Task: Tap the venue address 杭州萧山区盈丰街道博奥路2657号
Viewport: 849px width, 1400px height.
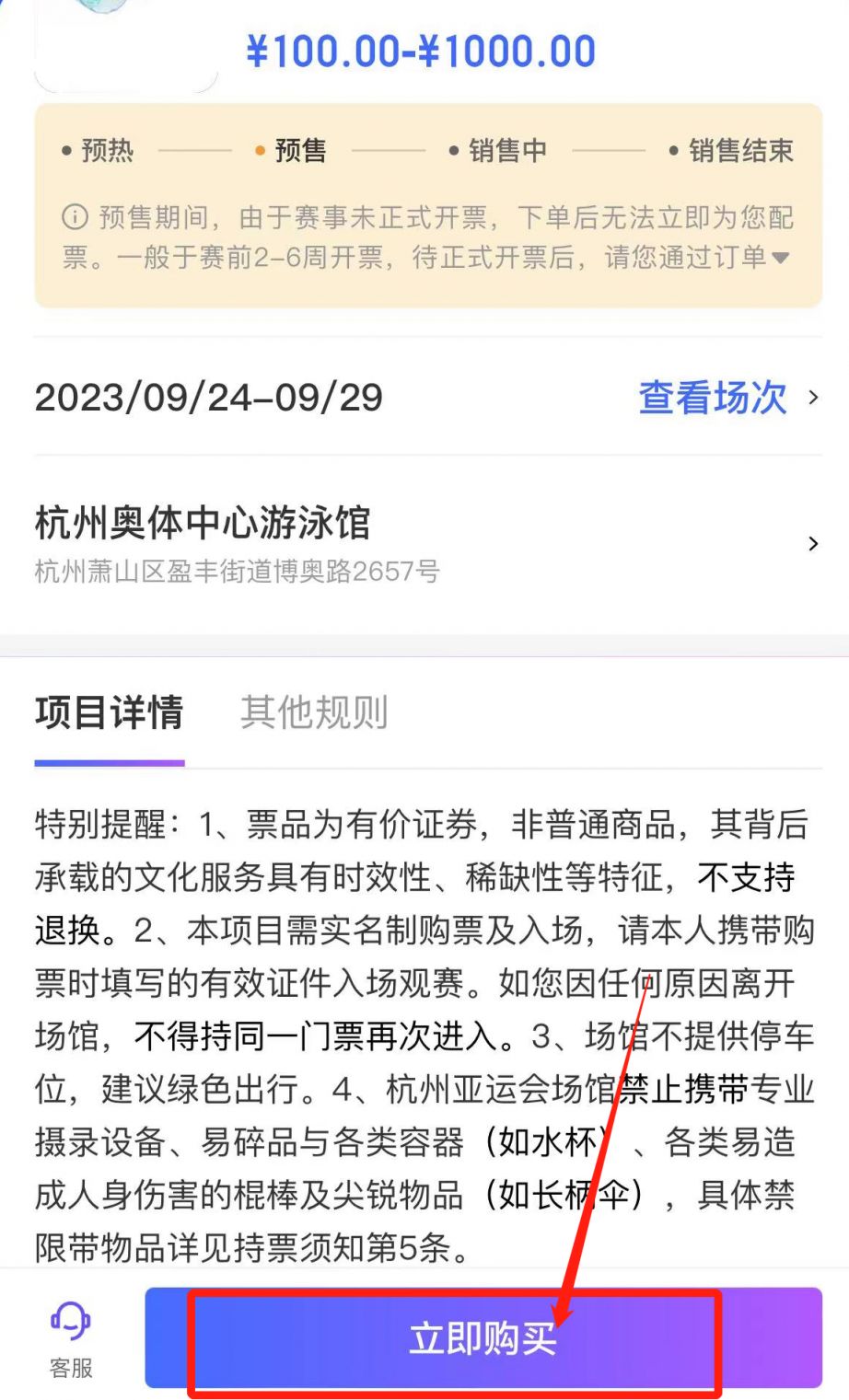Action: coord(236,573)
